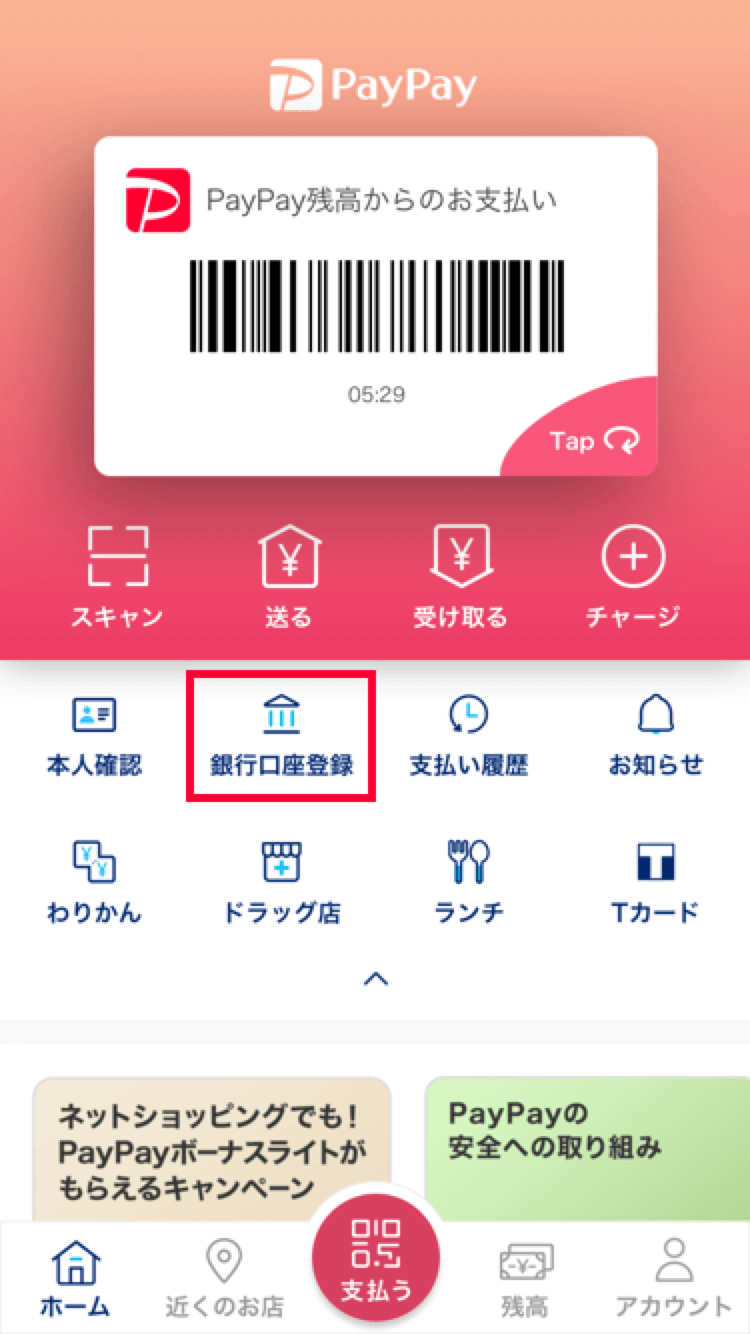This screenshot has width=750, height=1334.
Task: Open お知らせ notifications
Action: pos(656,737)
